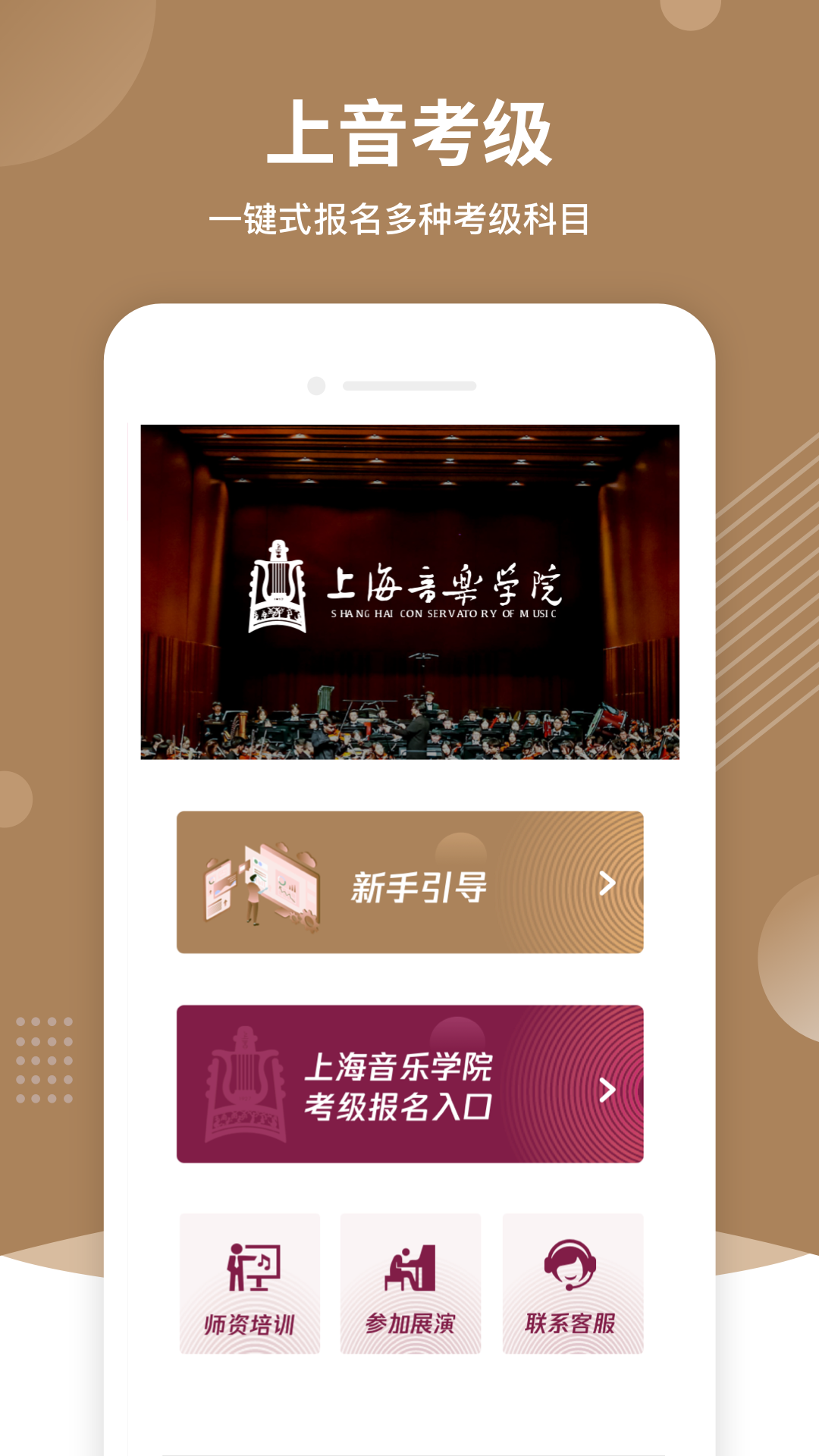819x1456 pixels.
Task: Open 联系客服 customer service headset icon
Action: click(x=571, y=1263)
